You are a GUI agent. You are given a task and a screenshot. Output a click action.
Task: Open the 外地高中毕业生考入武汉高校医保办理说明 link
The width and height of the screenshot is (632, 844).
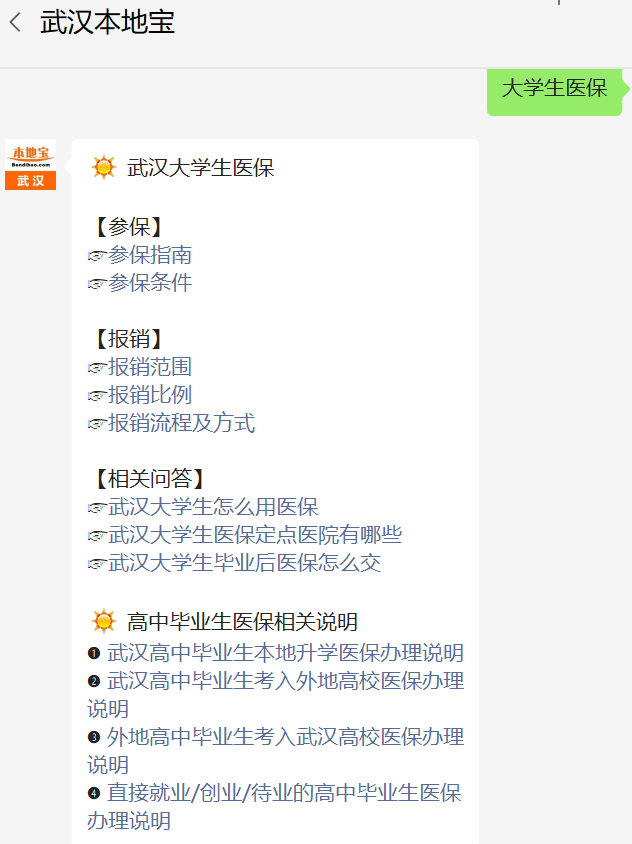coord(285,737)
